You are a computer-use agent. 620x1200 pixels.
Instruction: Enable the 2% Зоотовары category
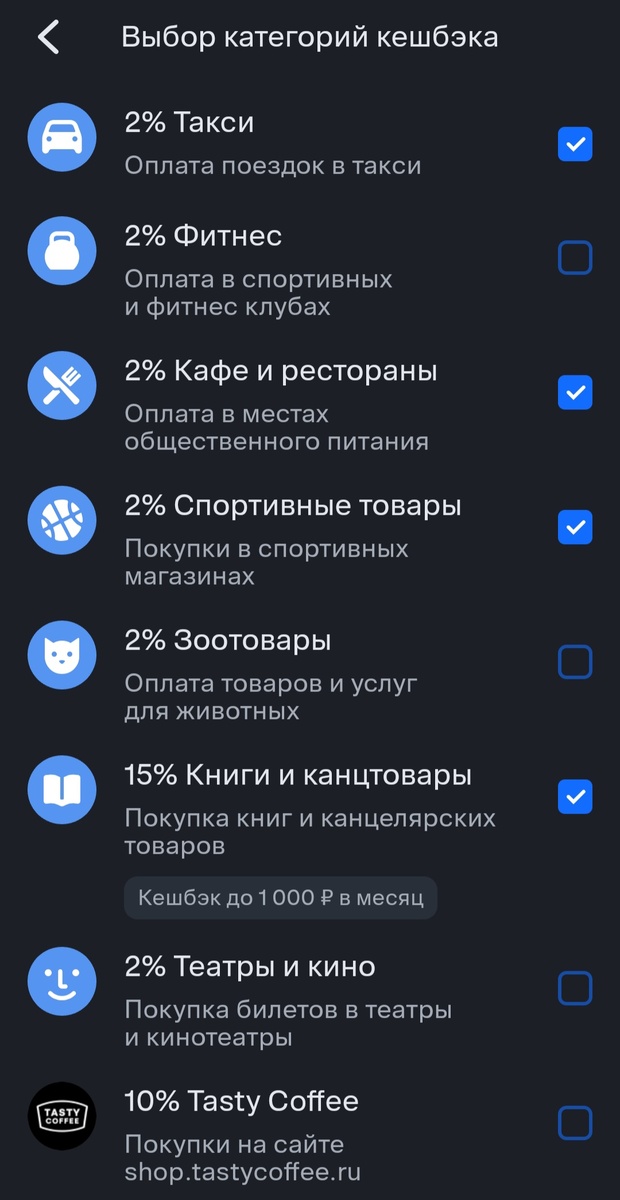click(x=575, y=661)
